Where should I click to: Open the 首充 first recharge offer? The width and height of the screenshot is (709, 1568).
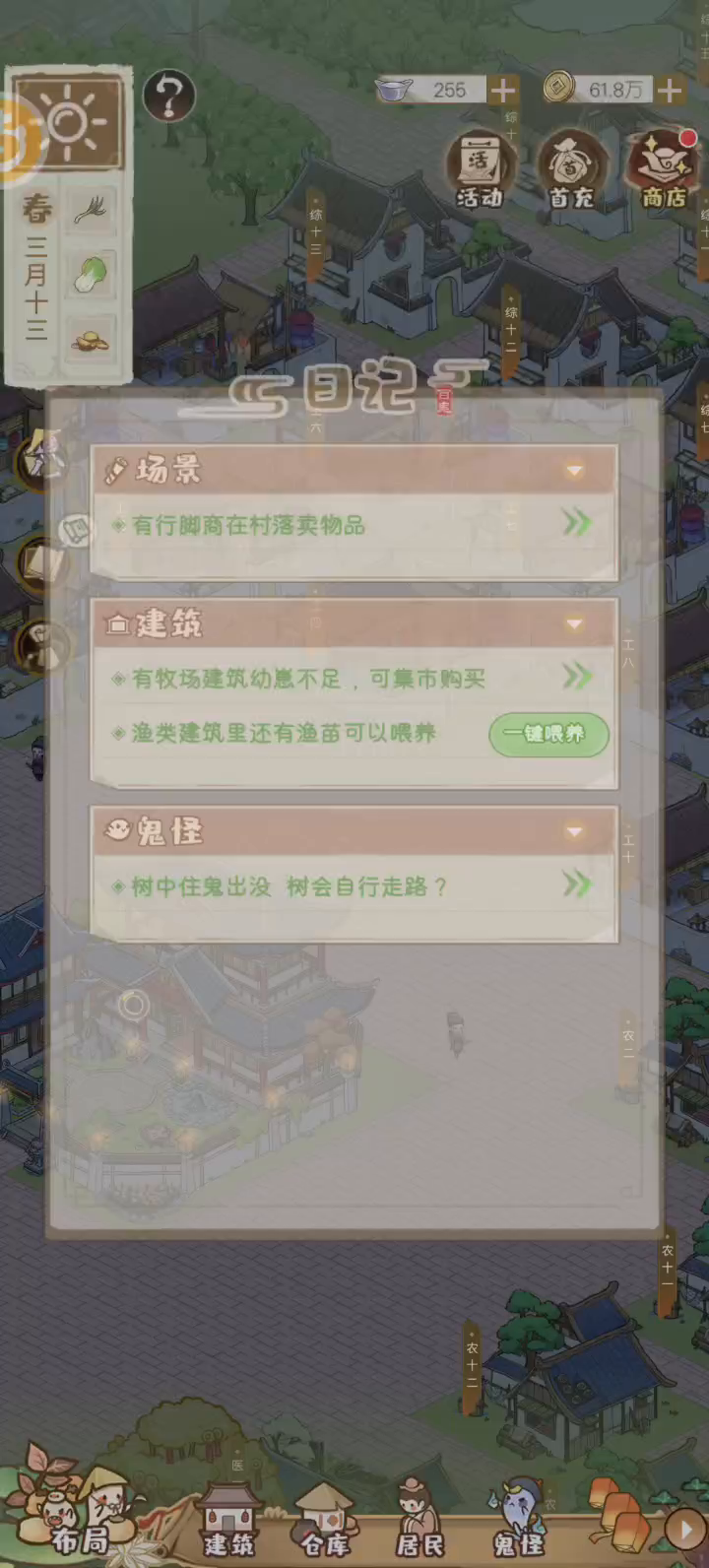tap(571, 169)
